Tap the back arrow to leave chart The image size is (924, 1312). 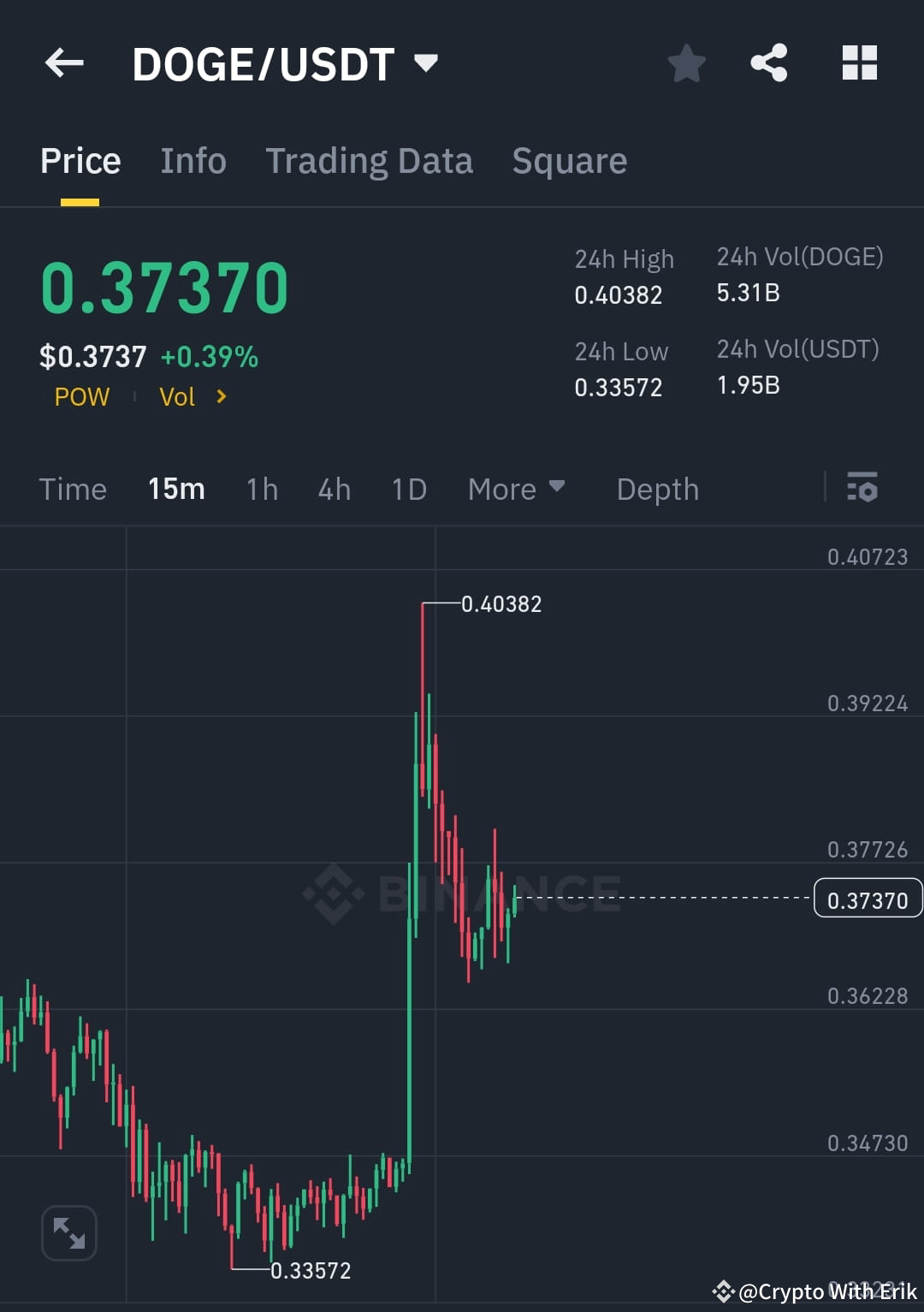pyautogui.click(x=63, y=62)
